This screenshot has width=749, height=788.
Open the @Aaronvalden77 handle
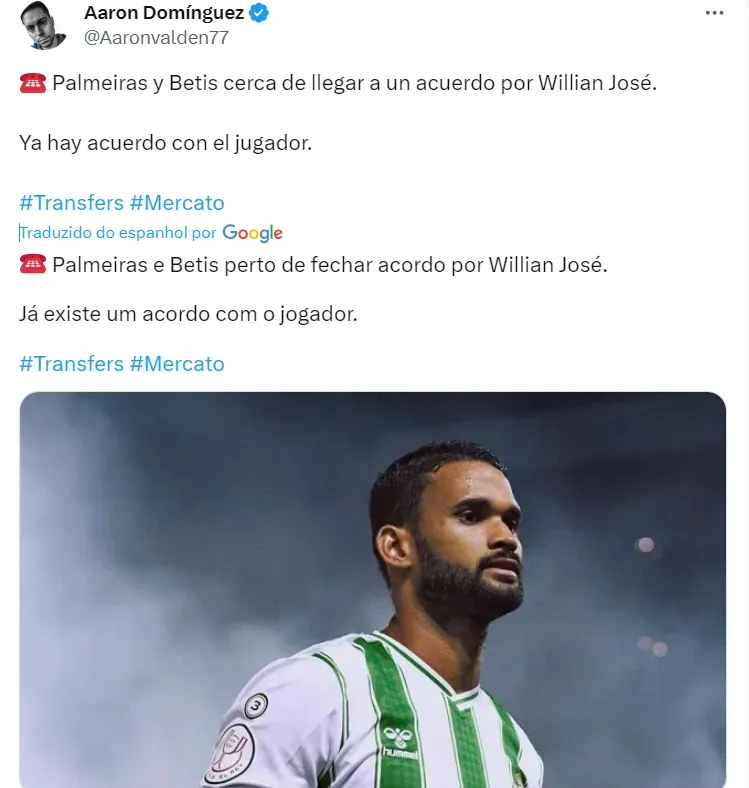pyautogui.click(x=156, y=38)
